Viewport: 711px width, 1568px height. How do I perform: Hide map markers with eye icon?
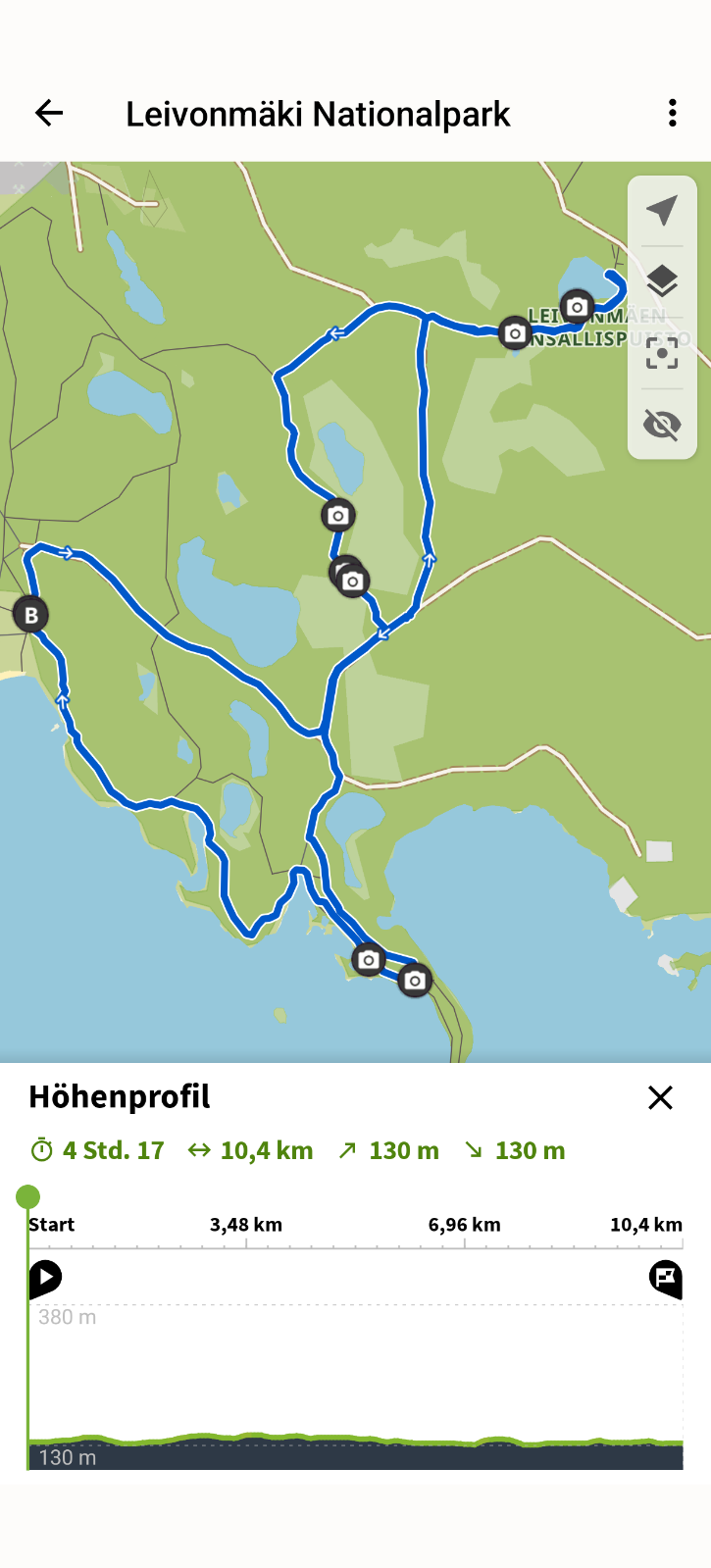pyautogui.click(x=662, y=425)
